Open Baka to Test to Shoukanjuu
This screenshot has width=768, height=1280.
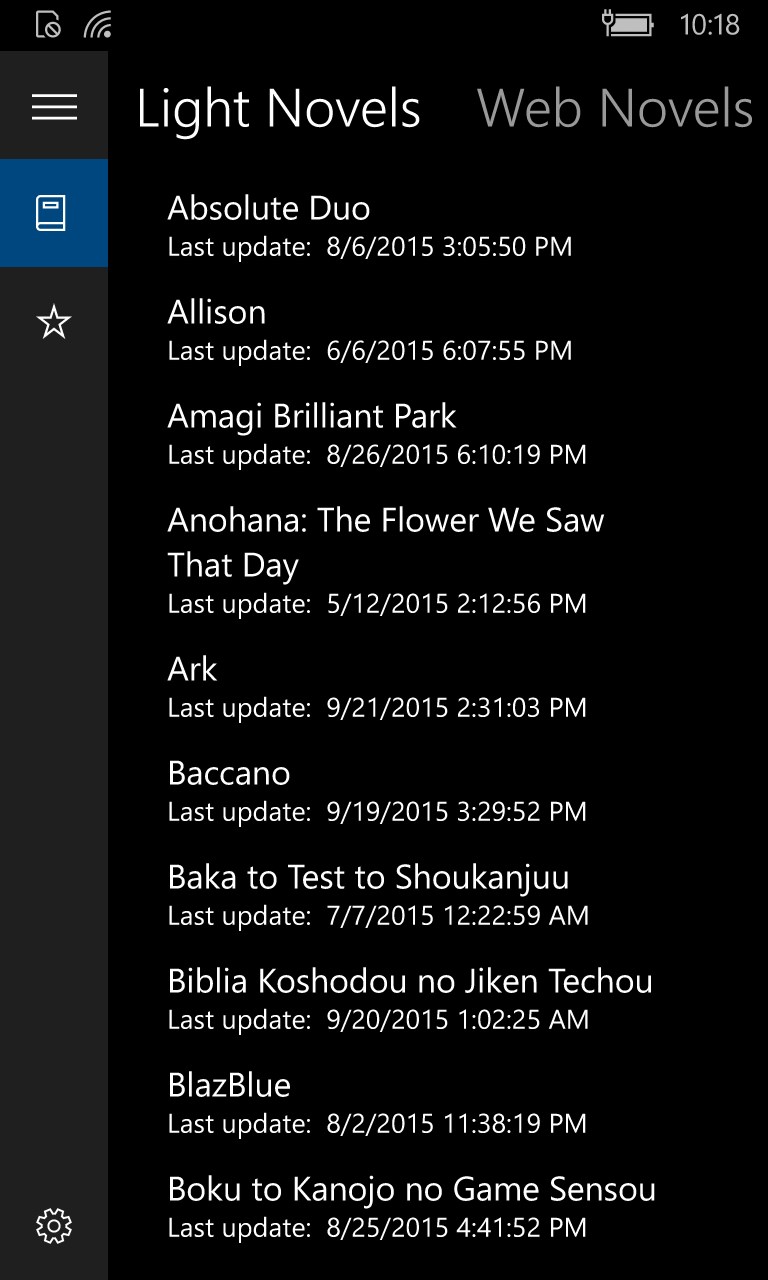point(378,895)
